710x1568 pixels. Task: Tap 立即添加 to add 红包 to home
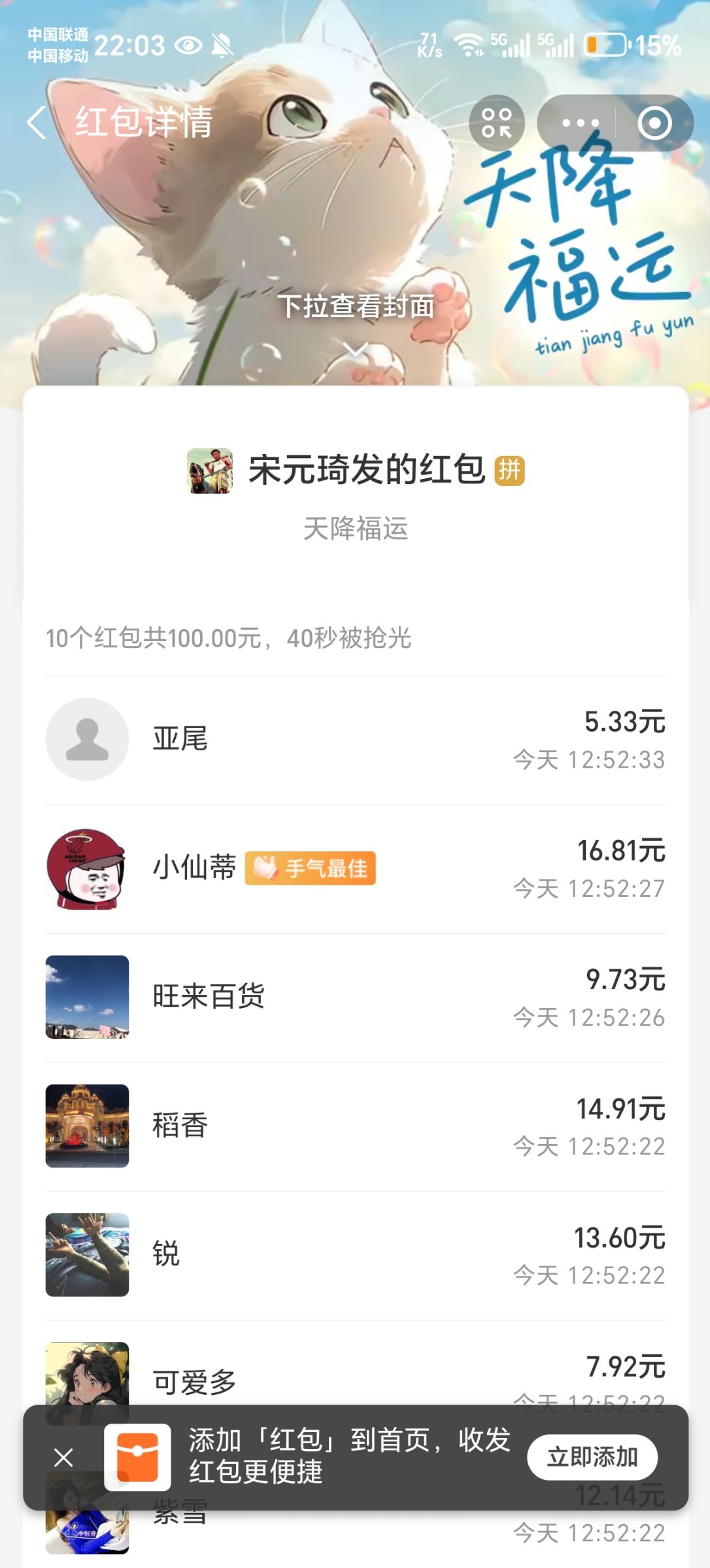pyautogui.click(x=592, y=1457)
